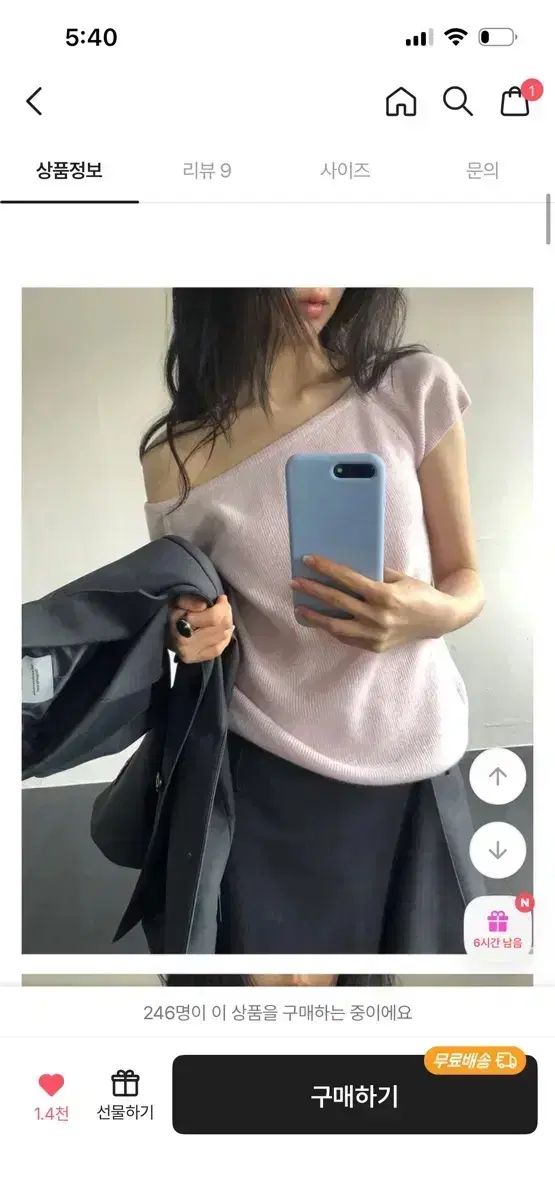Open the home icon in the header
This screenshot has height=1200, width=555.
401,101
